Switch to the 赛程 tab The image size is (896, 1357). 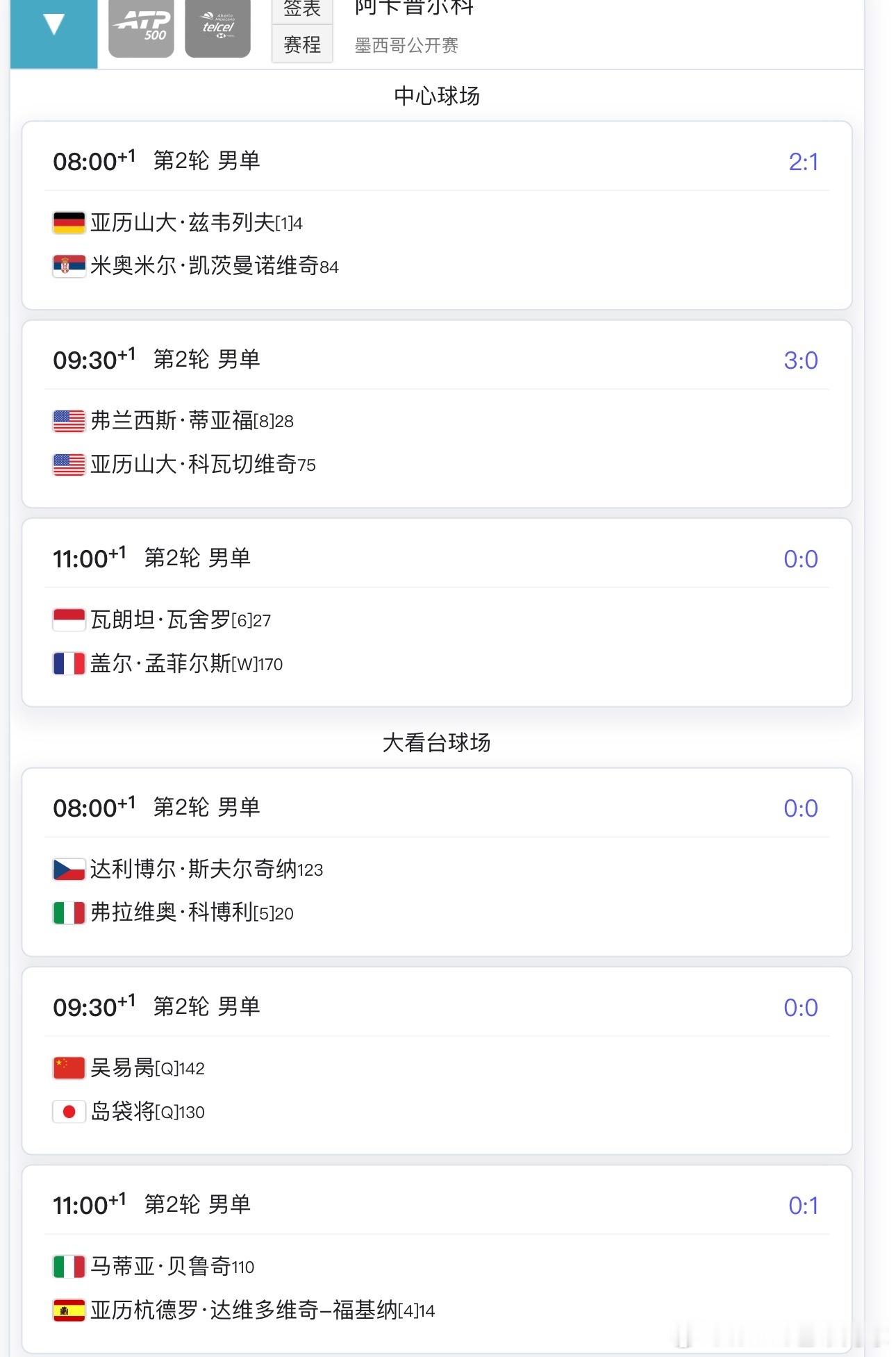[x=301, y=46]
